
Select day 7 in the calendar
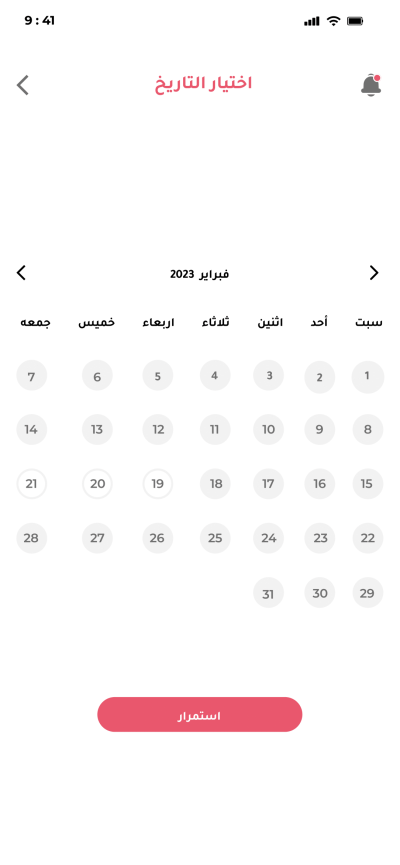[31, 376]
